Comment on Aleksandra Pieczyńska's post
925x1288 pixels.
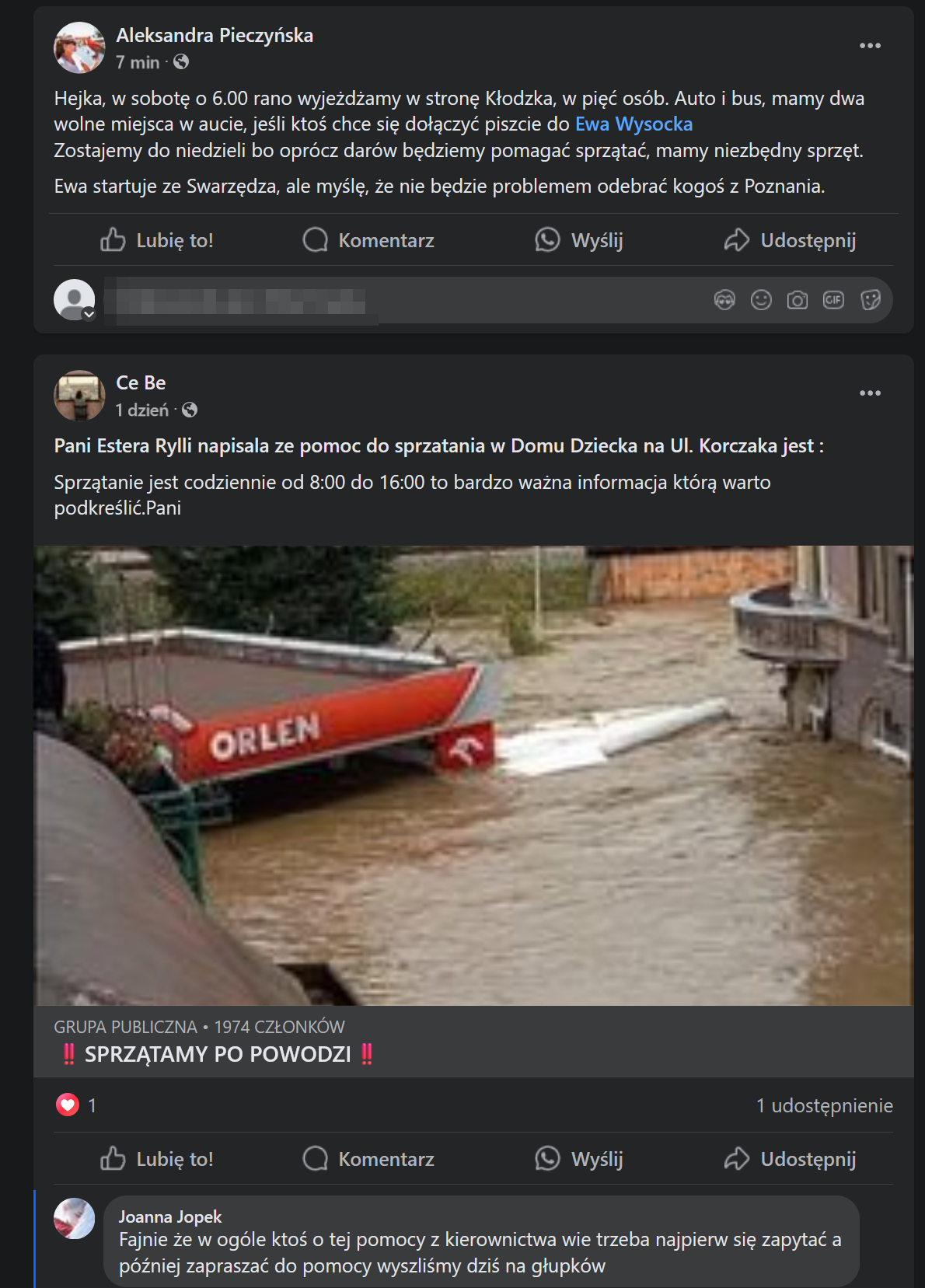click(x=368, y=240)
